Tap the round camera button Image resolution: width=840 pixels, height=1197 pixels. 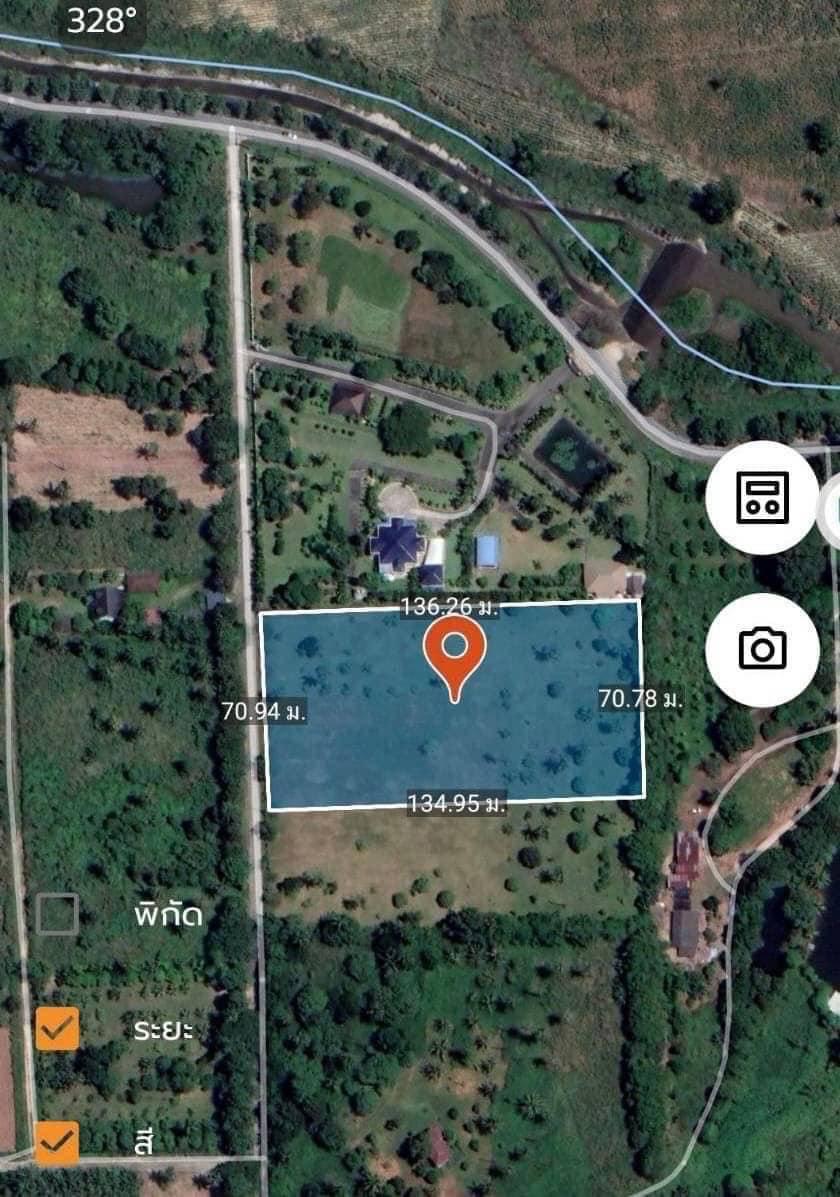pyautogui.click(x=762, y=649)
